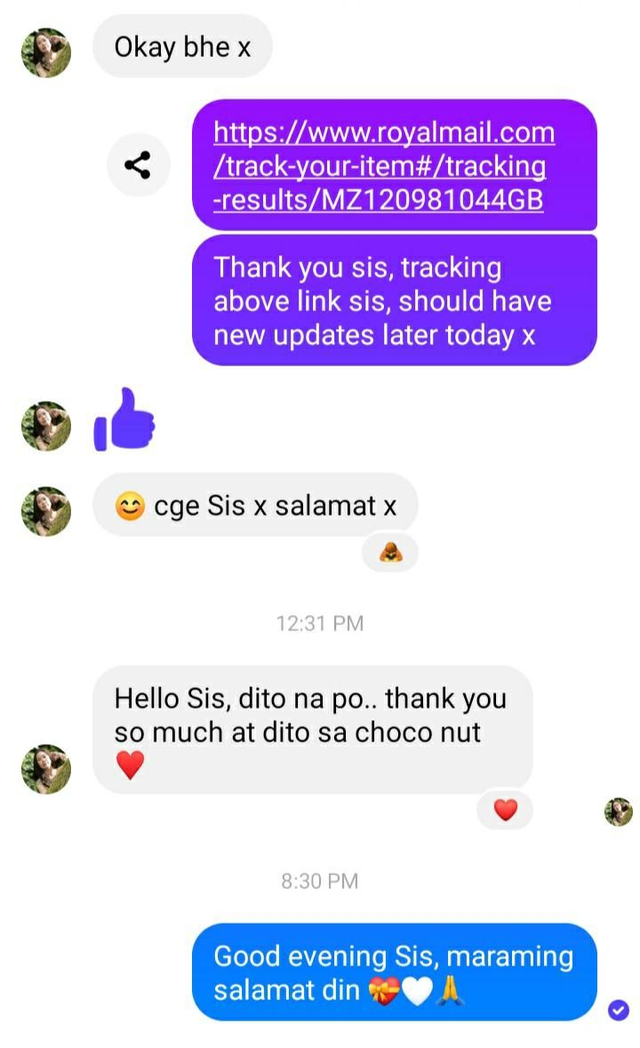The image size is (640, 1048).
Task: Open the Royal Mail tracking link
Action: tap(384, 166)
